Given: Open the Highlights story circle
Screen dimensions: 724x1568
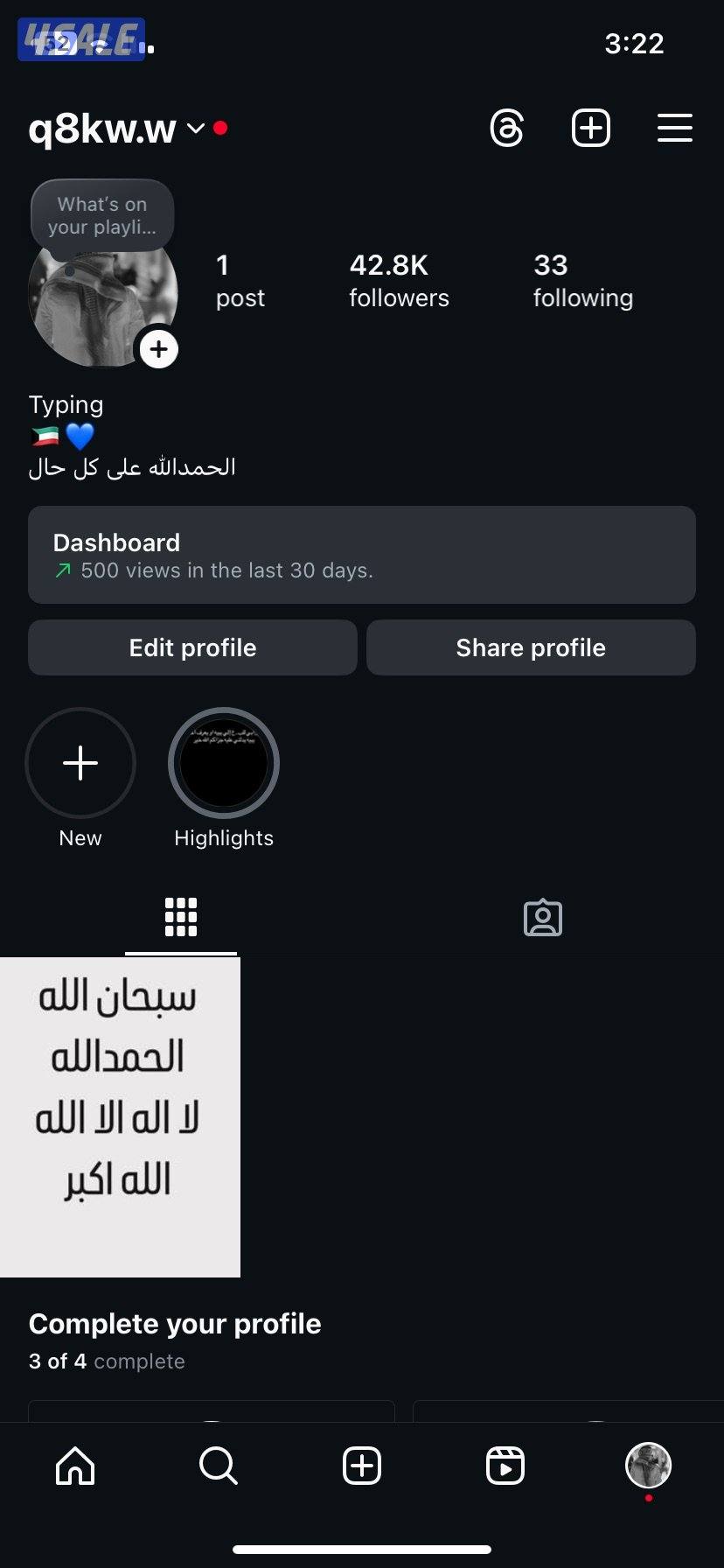Looking at the screenshot, I should point(224,762).
